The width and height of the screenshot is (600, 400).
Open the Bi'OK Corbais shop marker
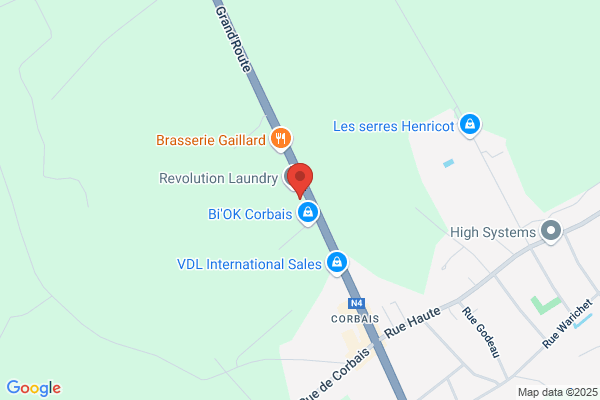tap(308, 213)
